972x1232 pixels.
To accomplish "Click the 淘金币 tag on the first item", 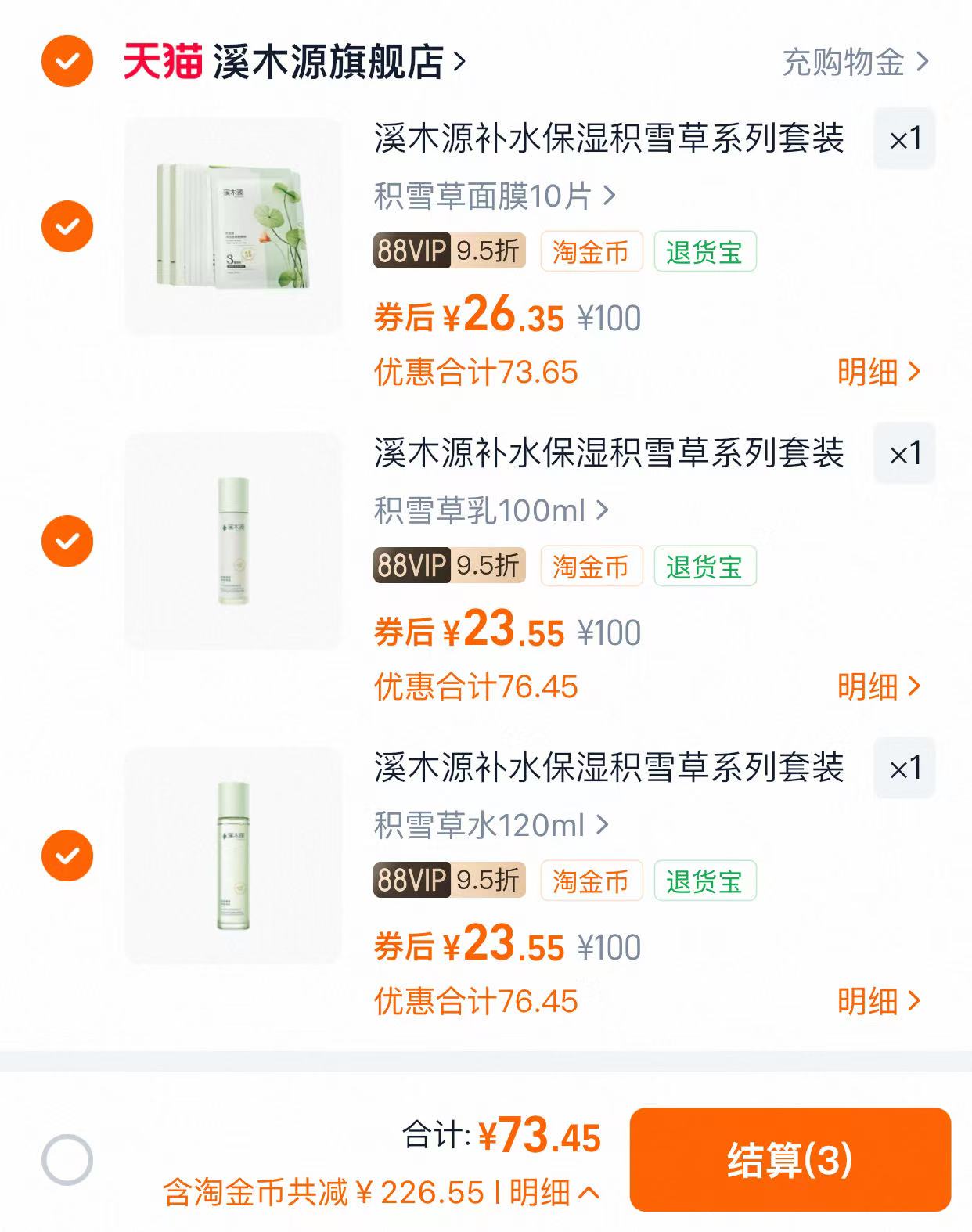I will 592,251.
